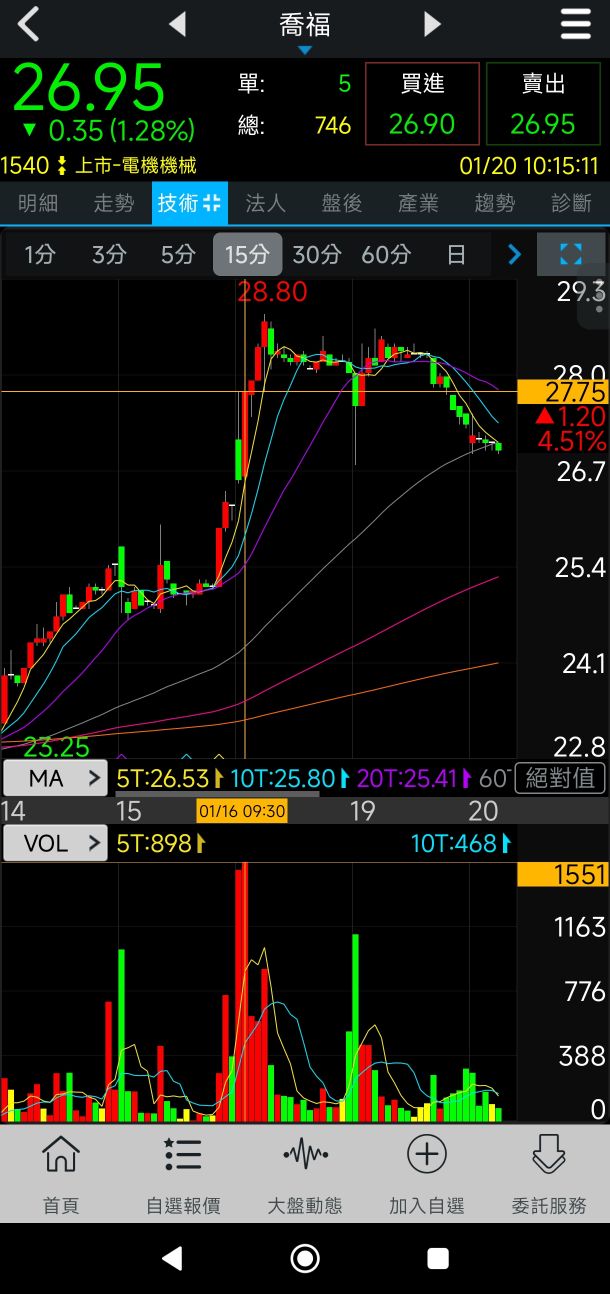610x1294 pixels.
Task: Switch chart to 日 daily interval
Action: click(456, 255)
